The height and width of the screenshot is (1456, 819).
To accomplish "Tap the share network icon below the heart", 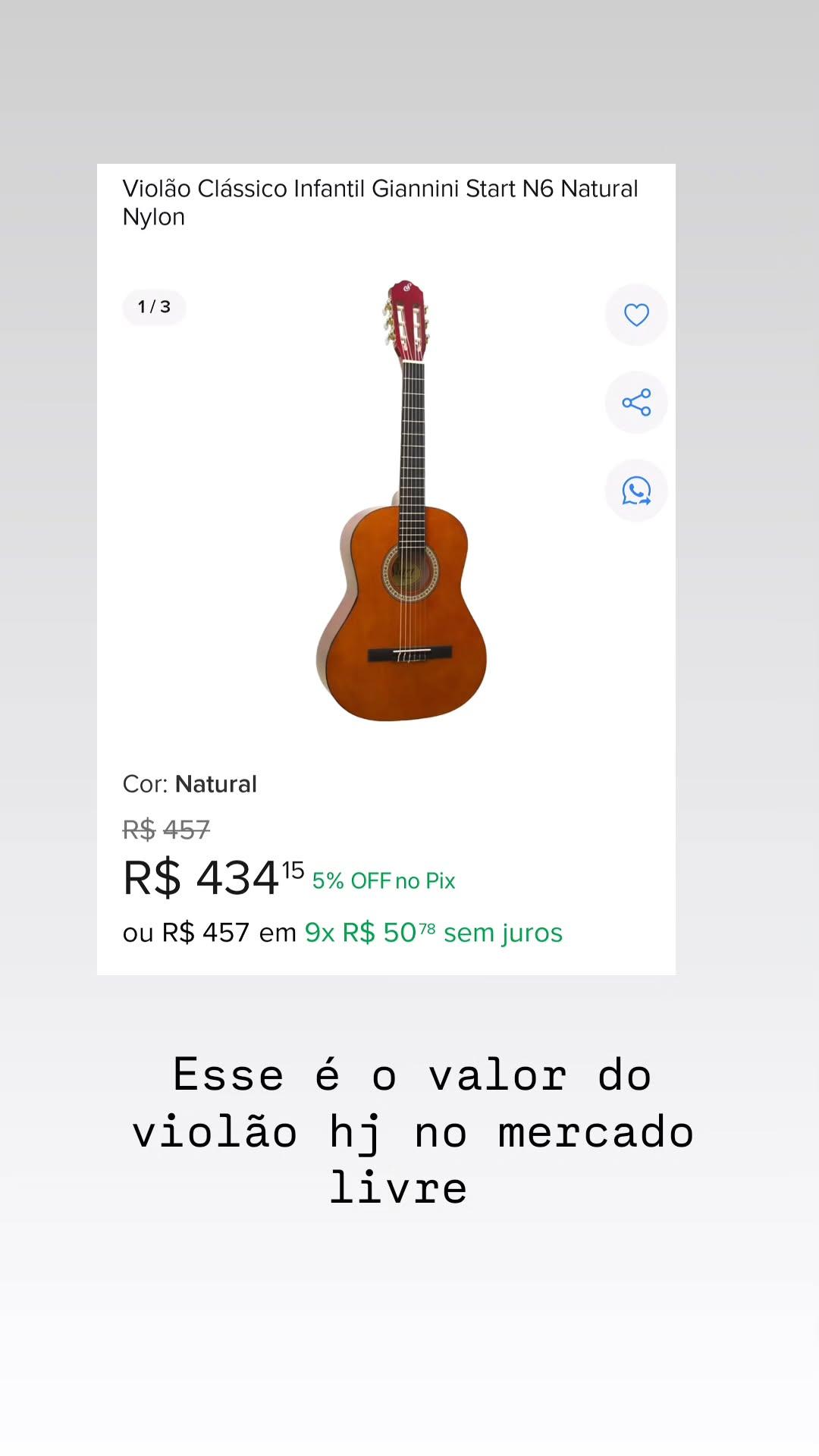I will point(635,403).
